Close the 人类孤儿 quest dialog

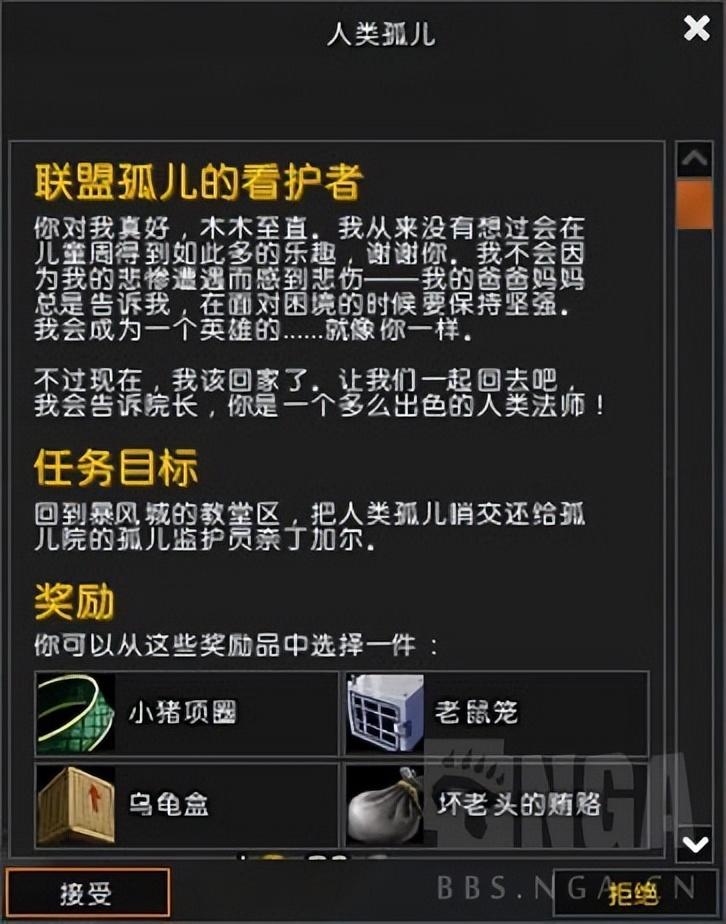[696, 28]
